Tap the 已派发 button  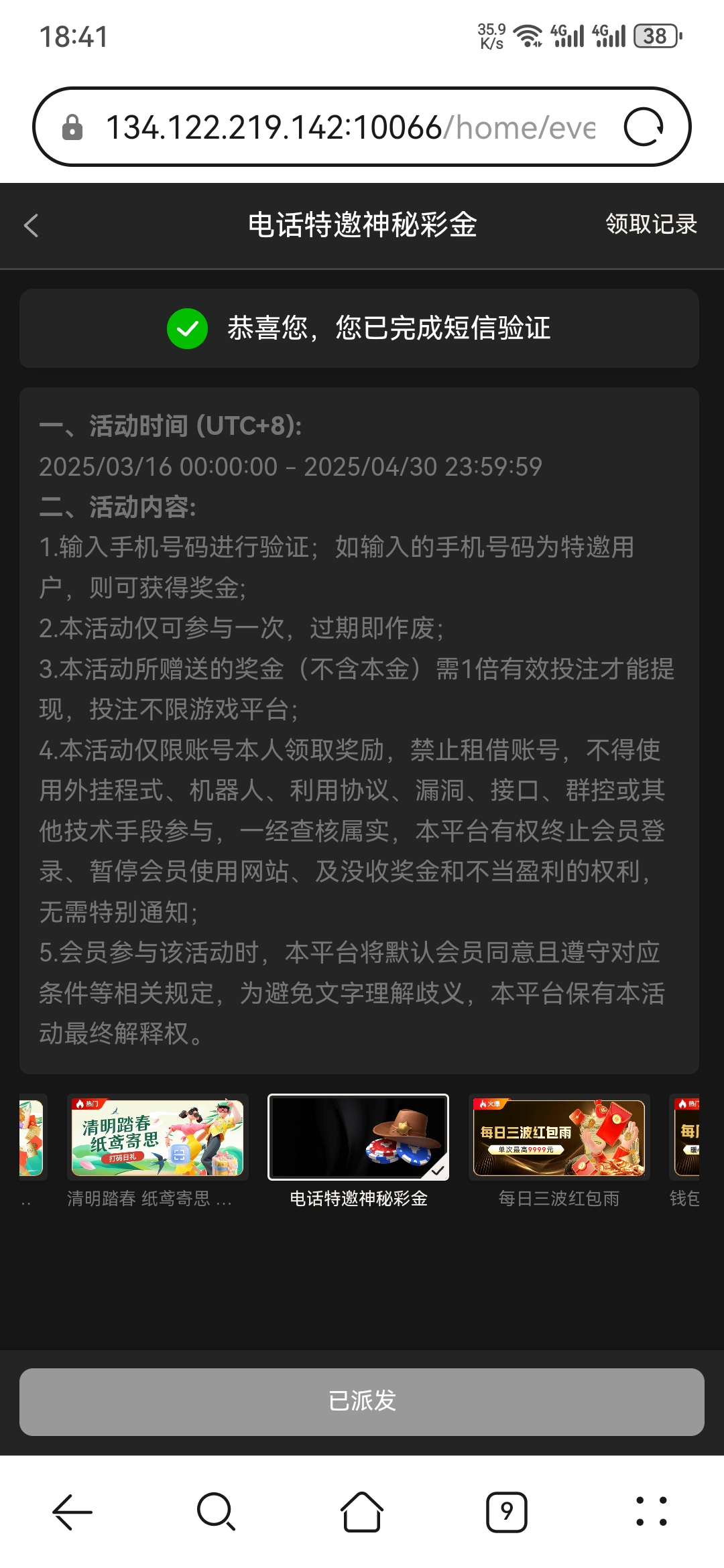(x=362, y=1401)
